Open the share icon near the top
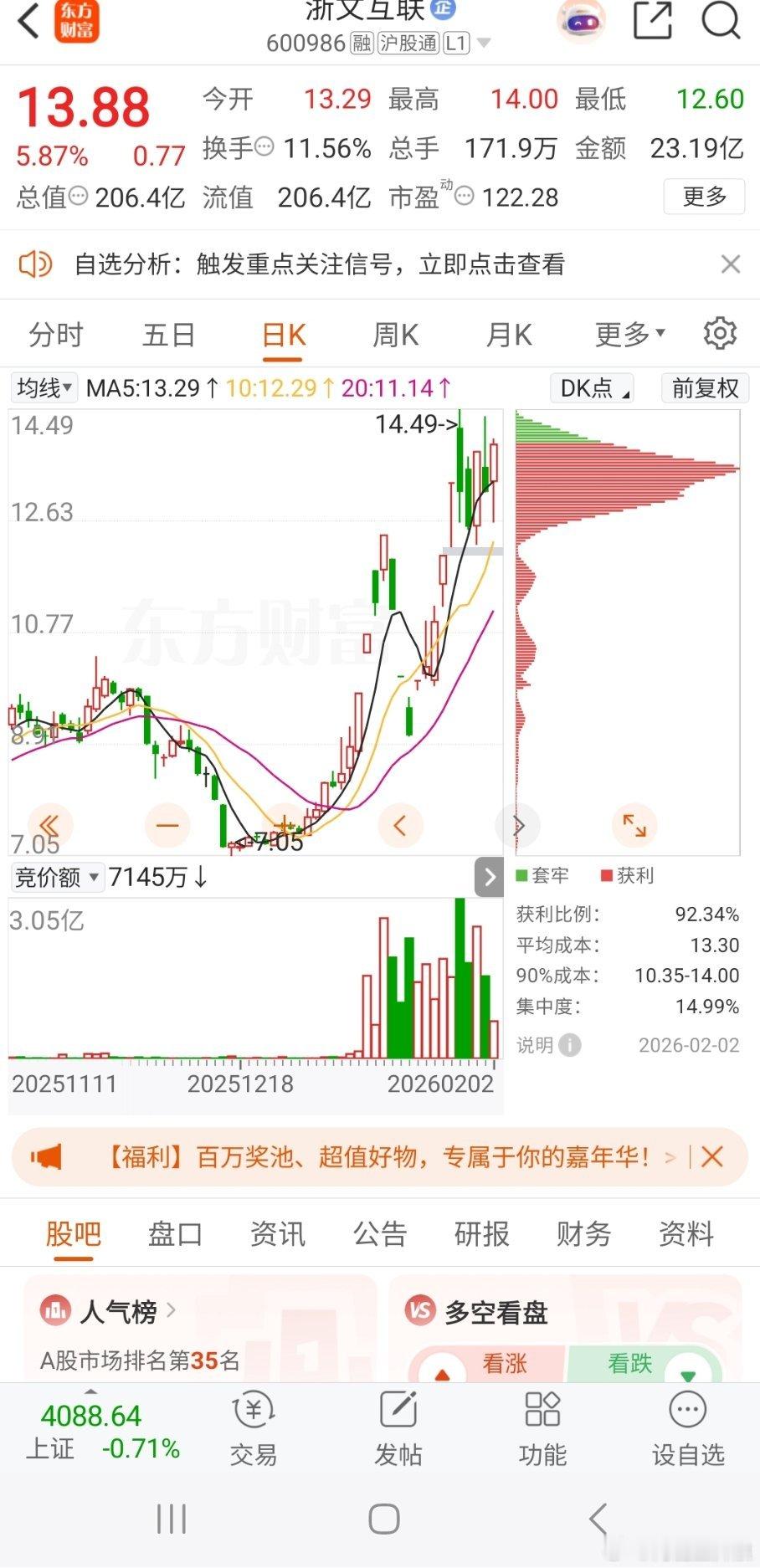760x1568 pixels. (x=652, y=23)
